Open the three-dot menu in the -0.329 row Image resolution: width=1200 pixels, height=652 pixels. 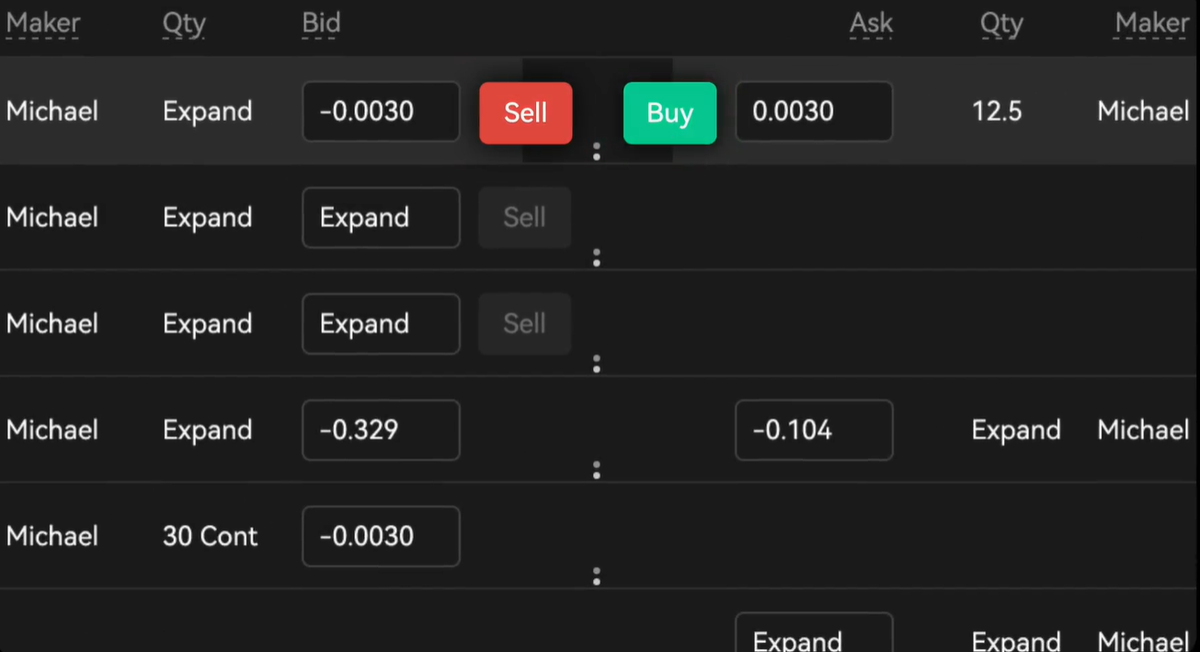[597, 470]
